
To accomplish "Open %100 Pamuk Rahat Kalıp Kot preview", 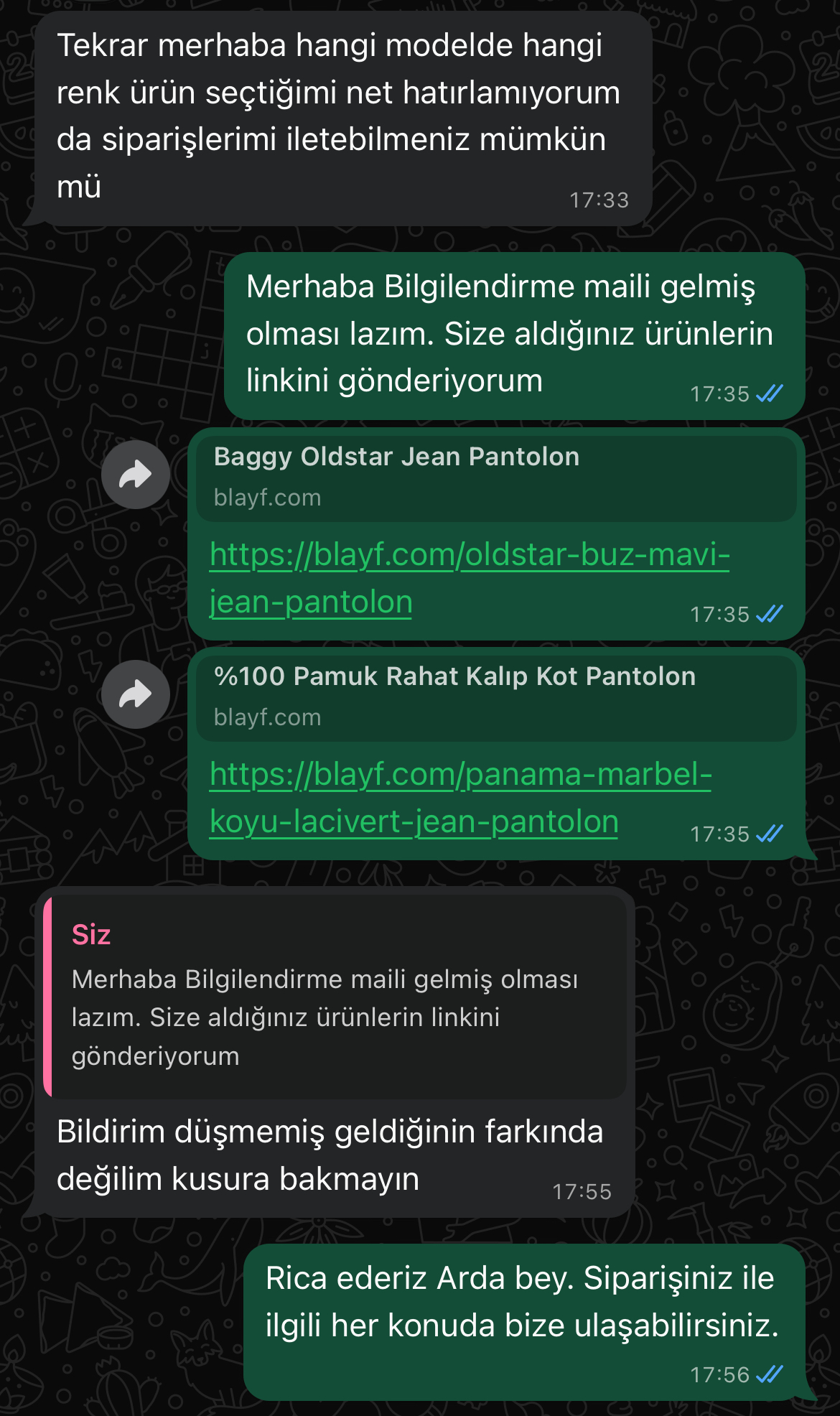I will [495, 697].
